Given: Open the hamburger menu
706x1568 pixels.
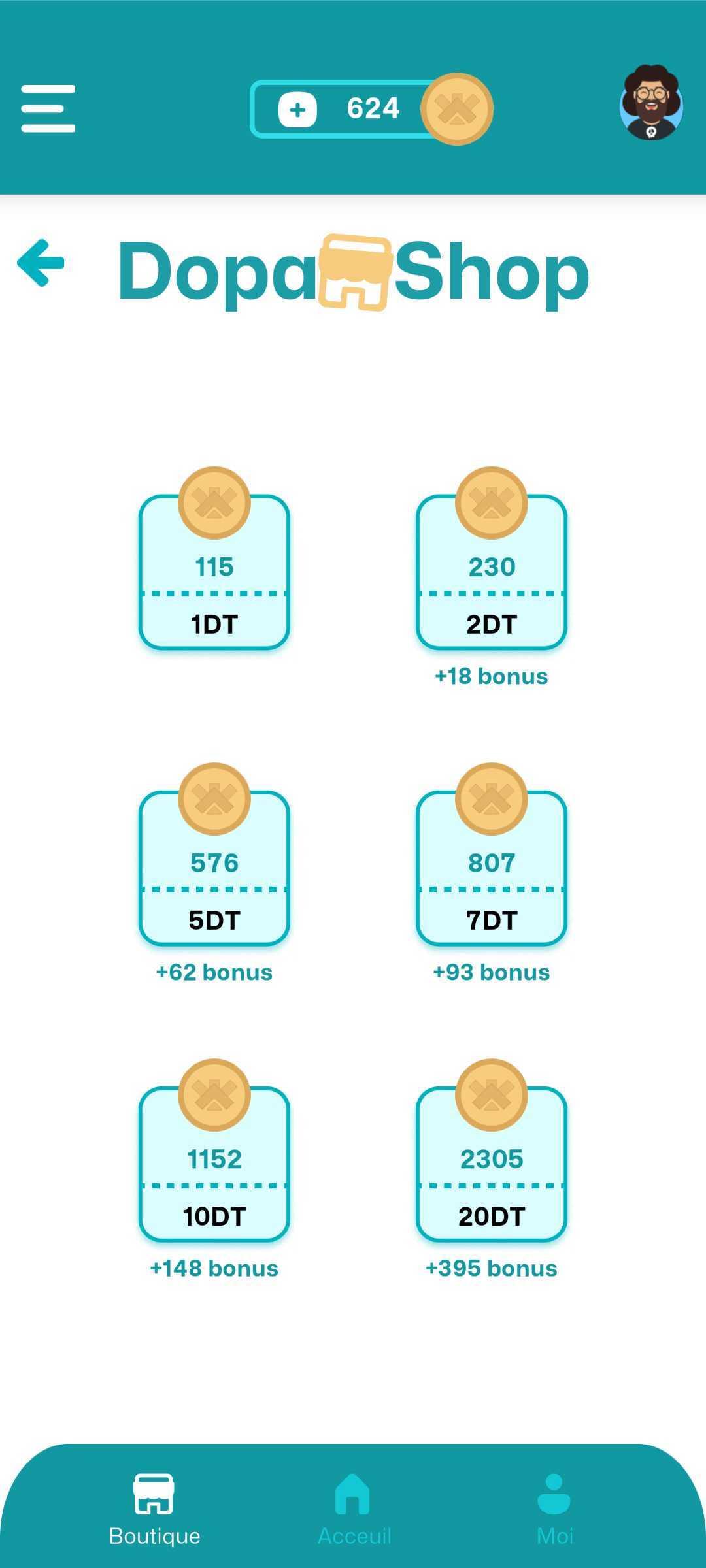Looking at the screenshot, I should click(x=48, y=108).
